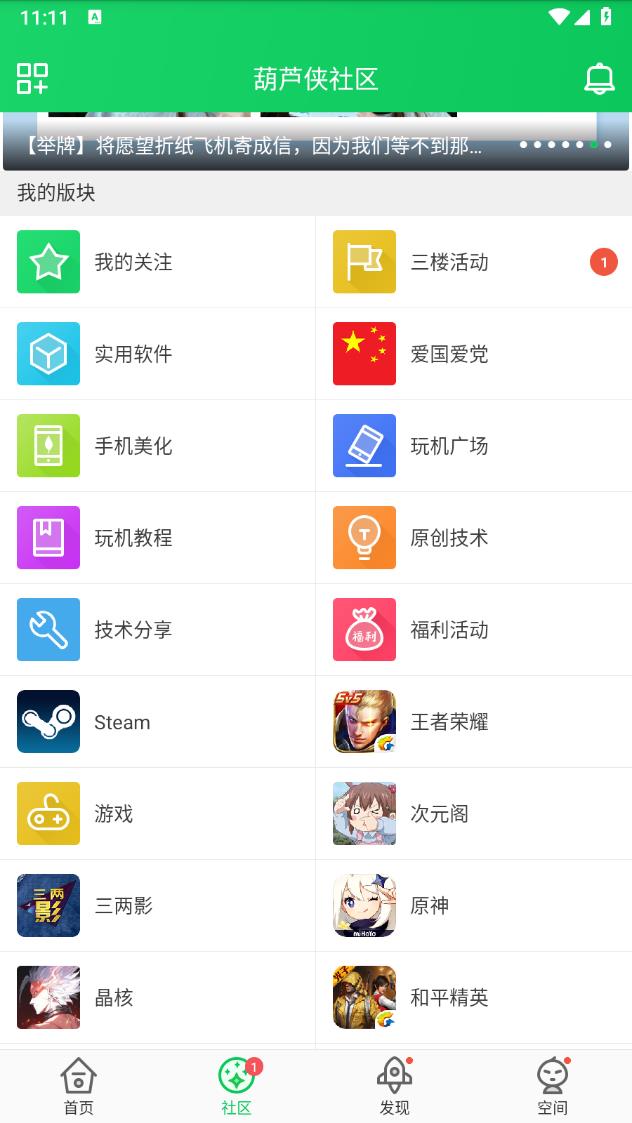Select 玩机广场 board
This screenshot has height=1123, width=632.
coord(473,446)
